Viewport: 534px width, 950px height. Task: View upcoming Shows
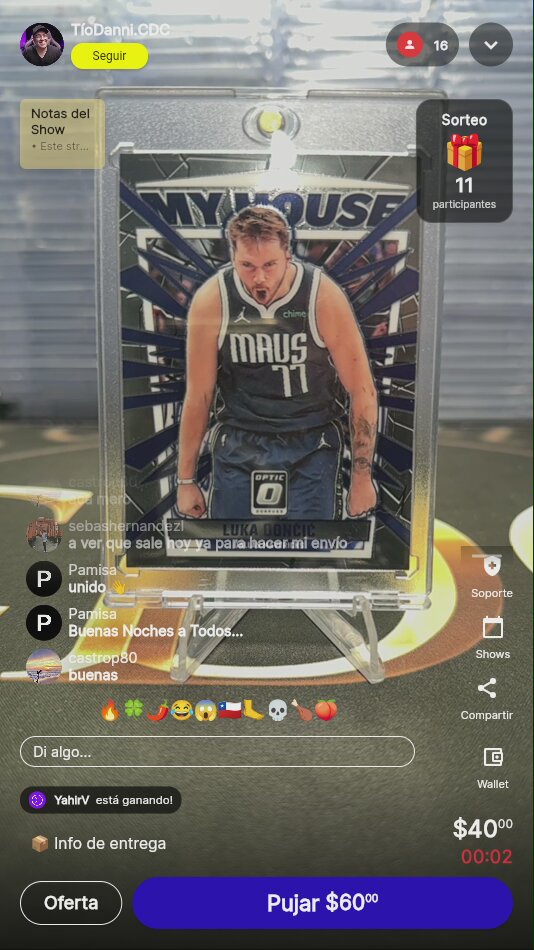[492, 637]
